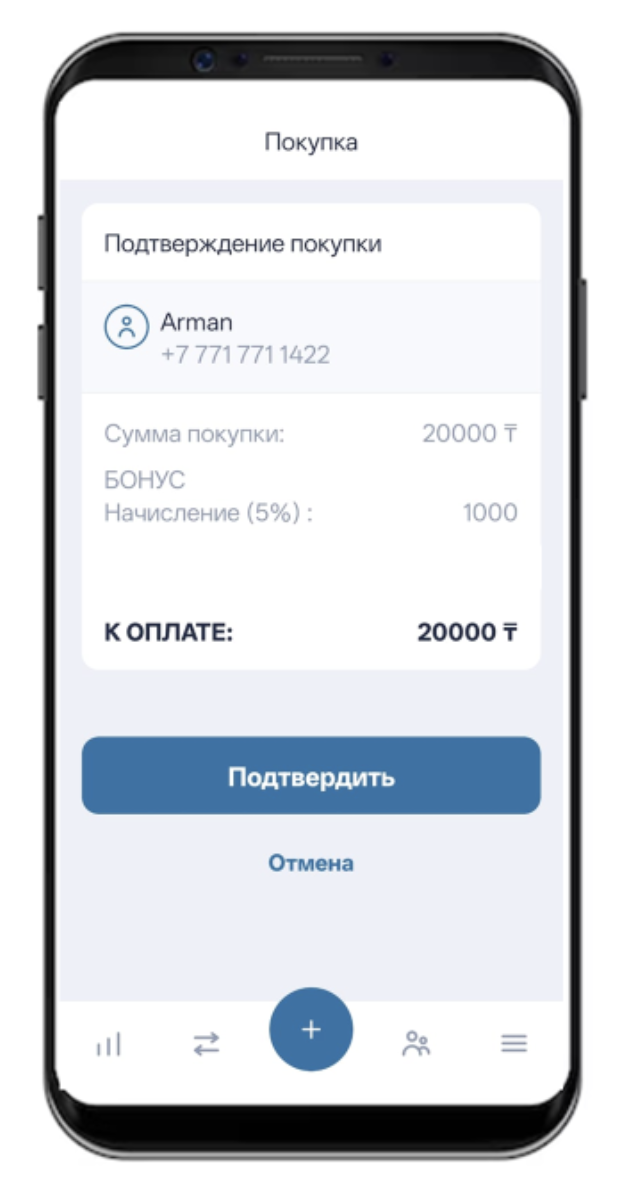Cancel the purchase via Отмена
The width and height of the screenshot is (620, 1196).
point(310,863)
